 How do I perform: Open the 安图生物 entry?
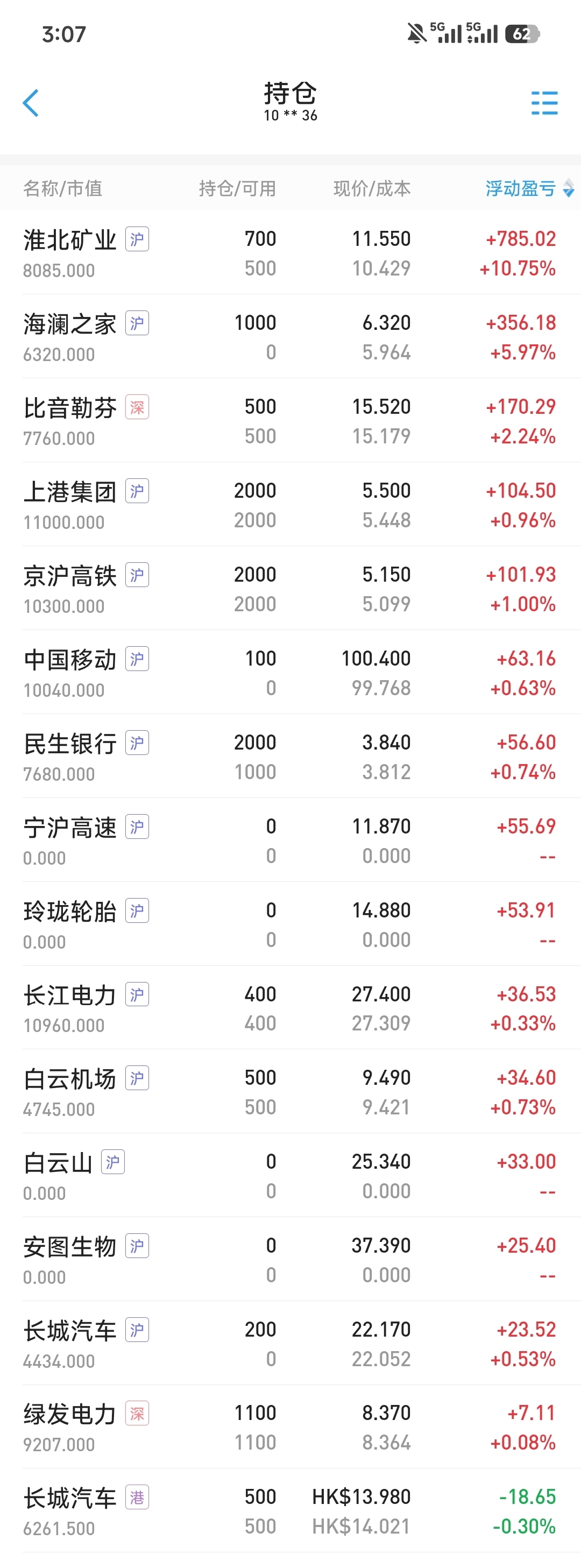pyautogui.click(x=290, y=1260)
